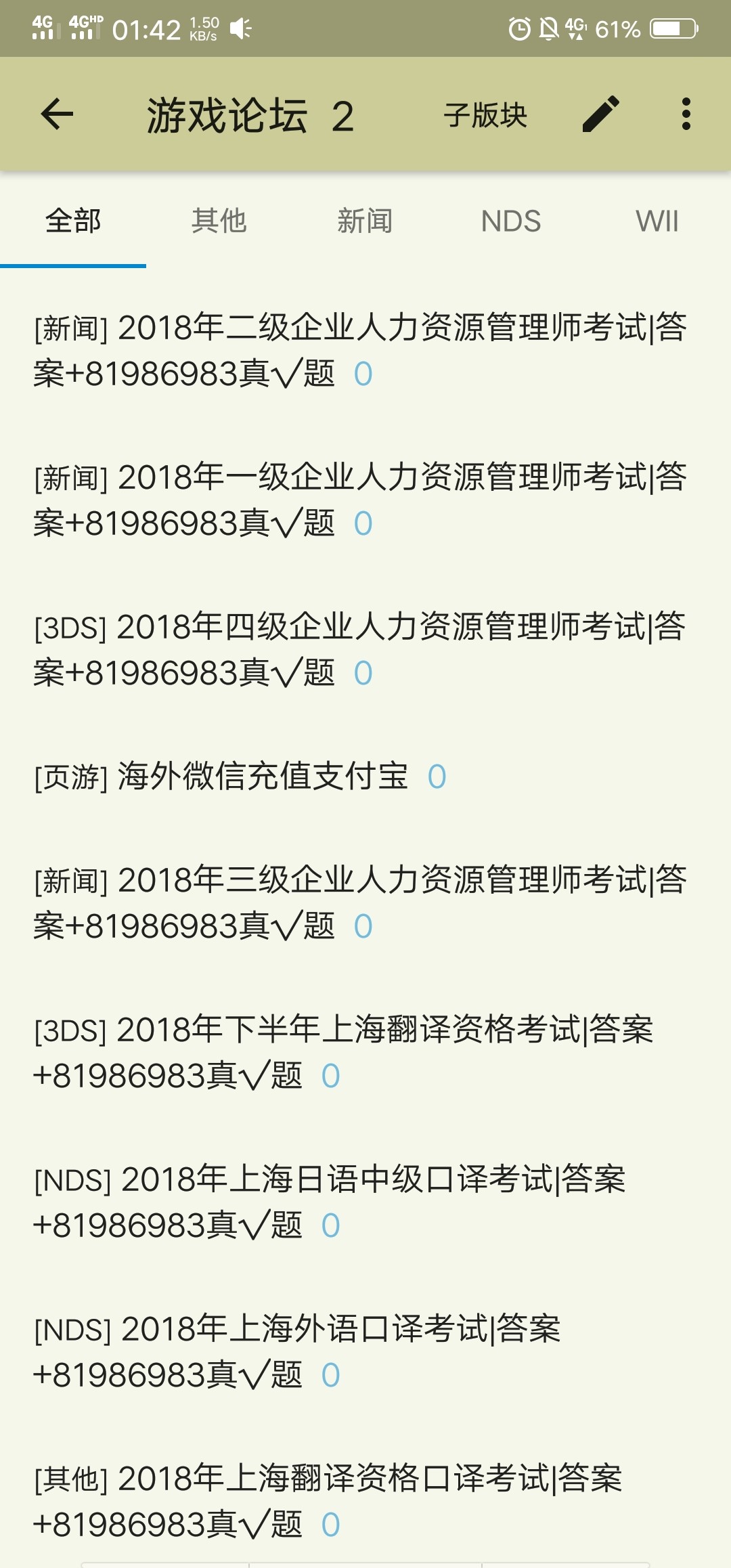The height and width of the screenshot is (1568, 731).
Task: Compose a new post with pencil icon
Action: (x=600, y=114)
